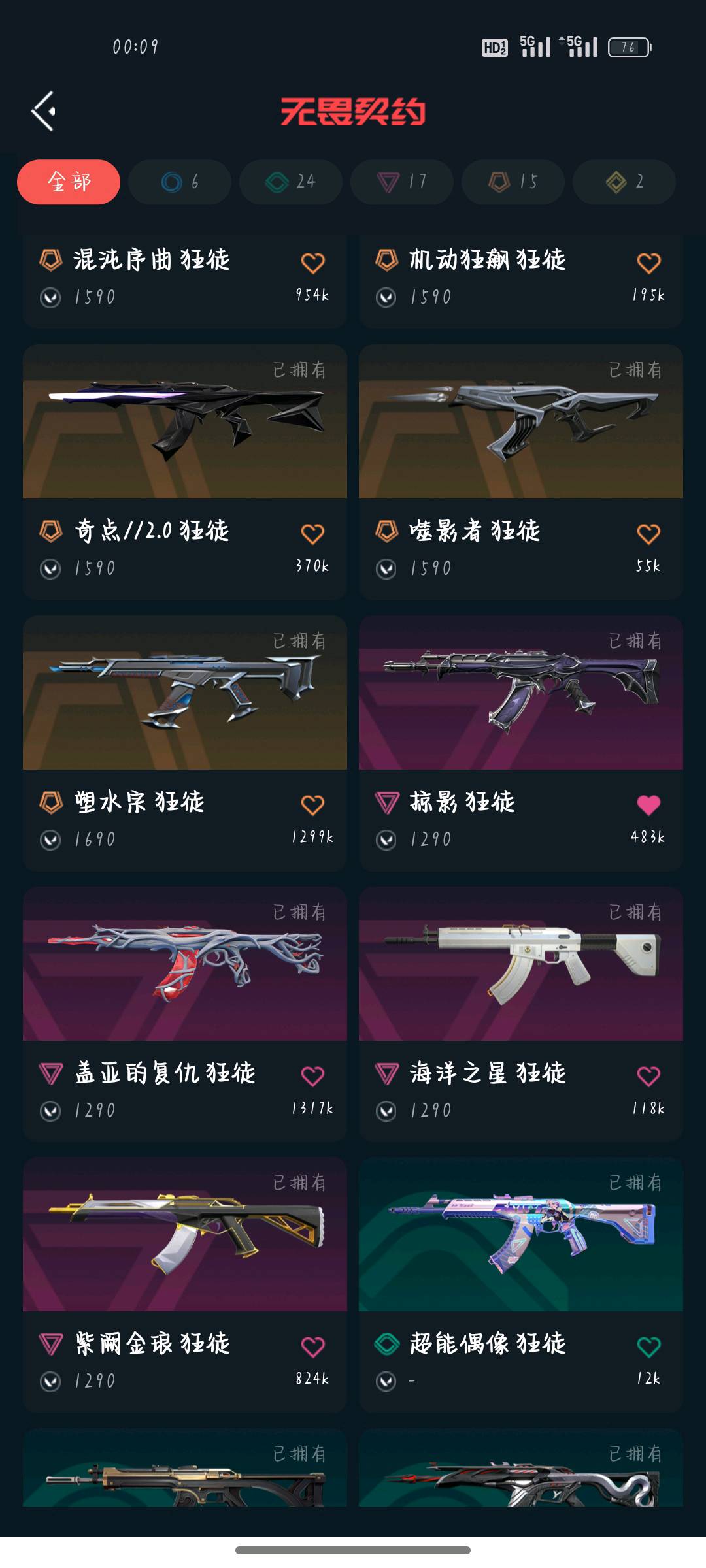Screen dimensions: 706x1568
Task: Open the 海洋之星 狂徒 skin card
Action: coord(520,964)
